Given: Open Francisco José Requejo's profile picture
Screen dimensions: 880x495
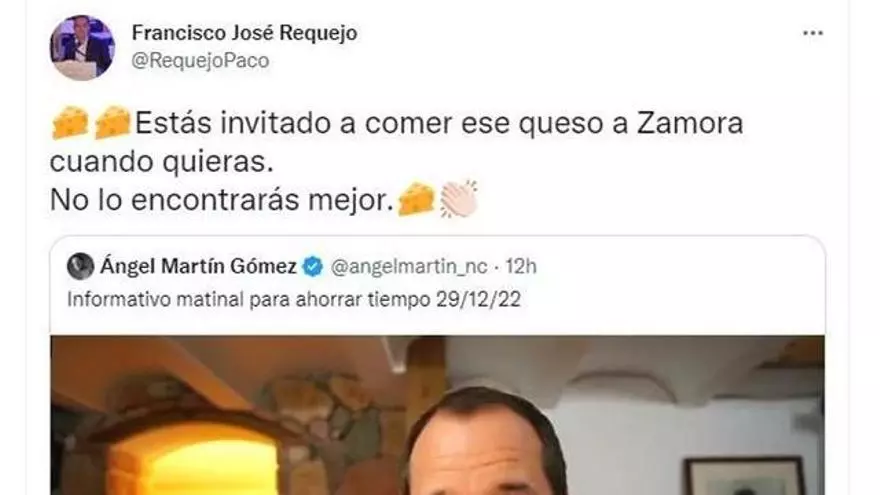Looking at the screenshot, I should coord(82,47).
